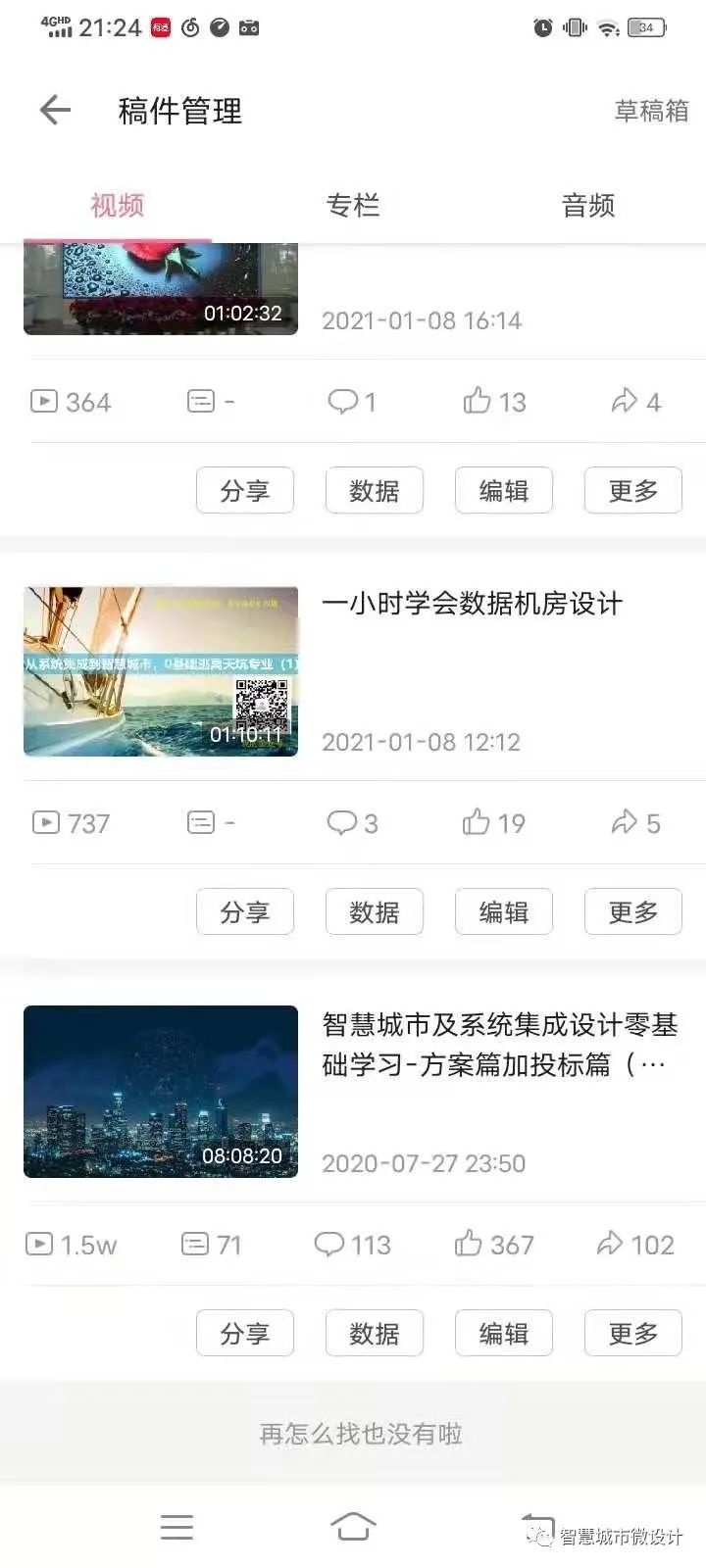
Task: Switch to the 音频 tab
Action: tap(588, 206)
